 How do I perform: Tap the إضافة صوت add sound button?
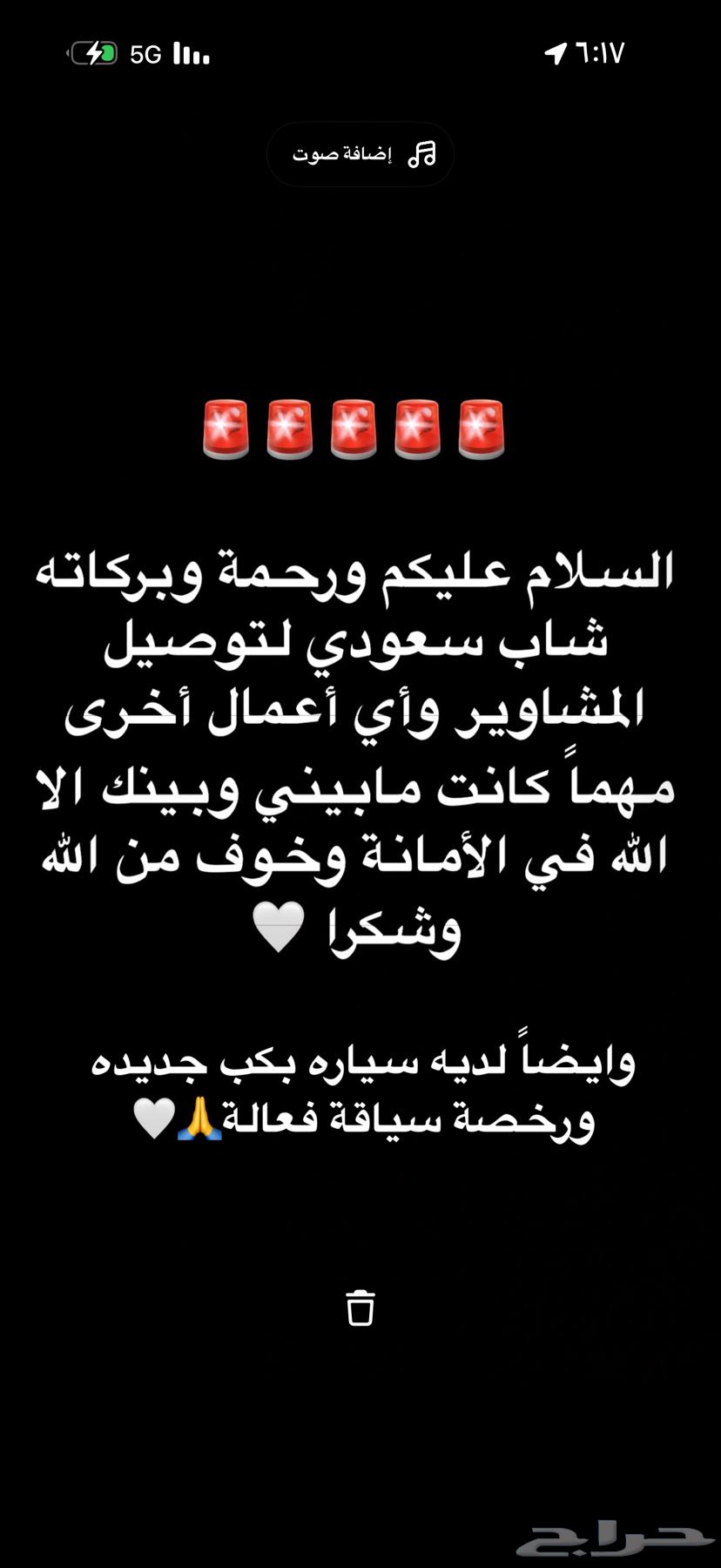(x=360, y=154)
